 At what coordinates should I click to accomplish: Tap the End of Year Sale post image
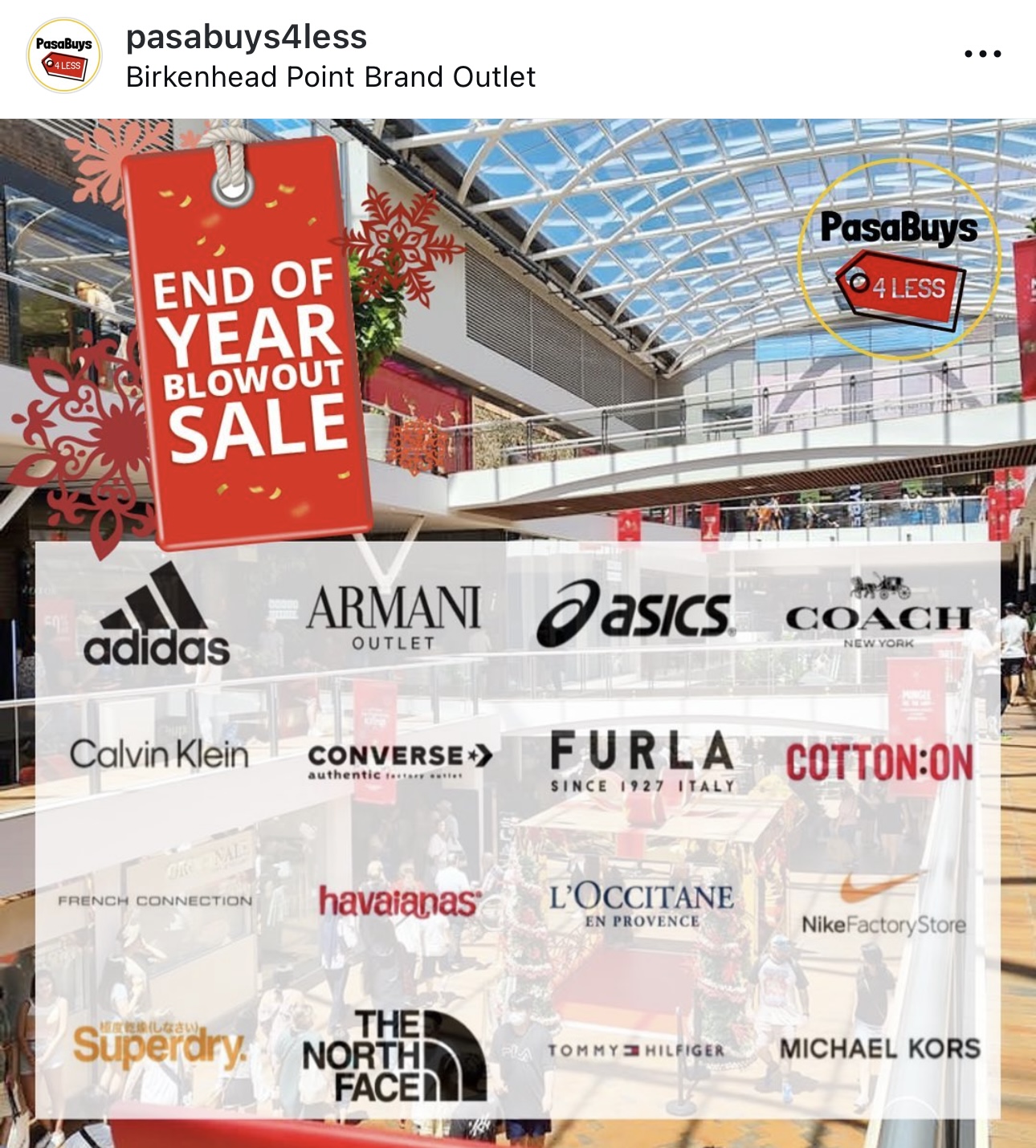[x=518, y=633]
